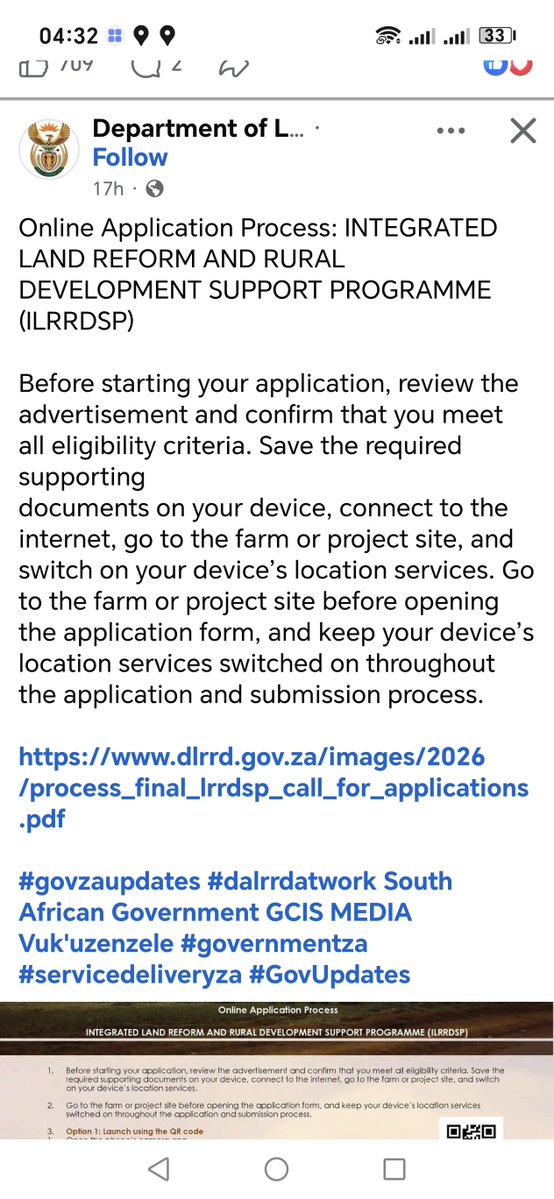Open the three-dot post options menu
This screenshot has width=554, height=1199.
tap(451, 131)
